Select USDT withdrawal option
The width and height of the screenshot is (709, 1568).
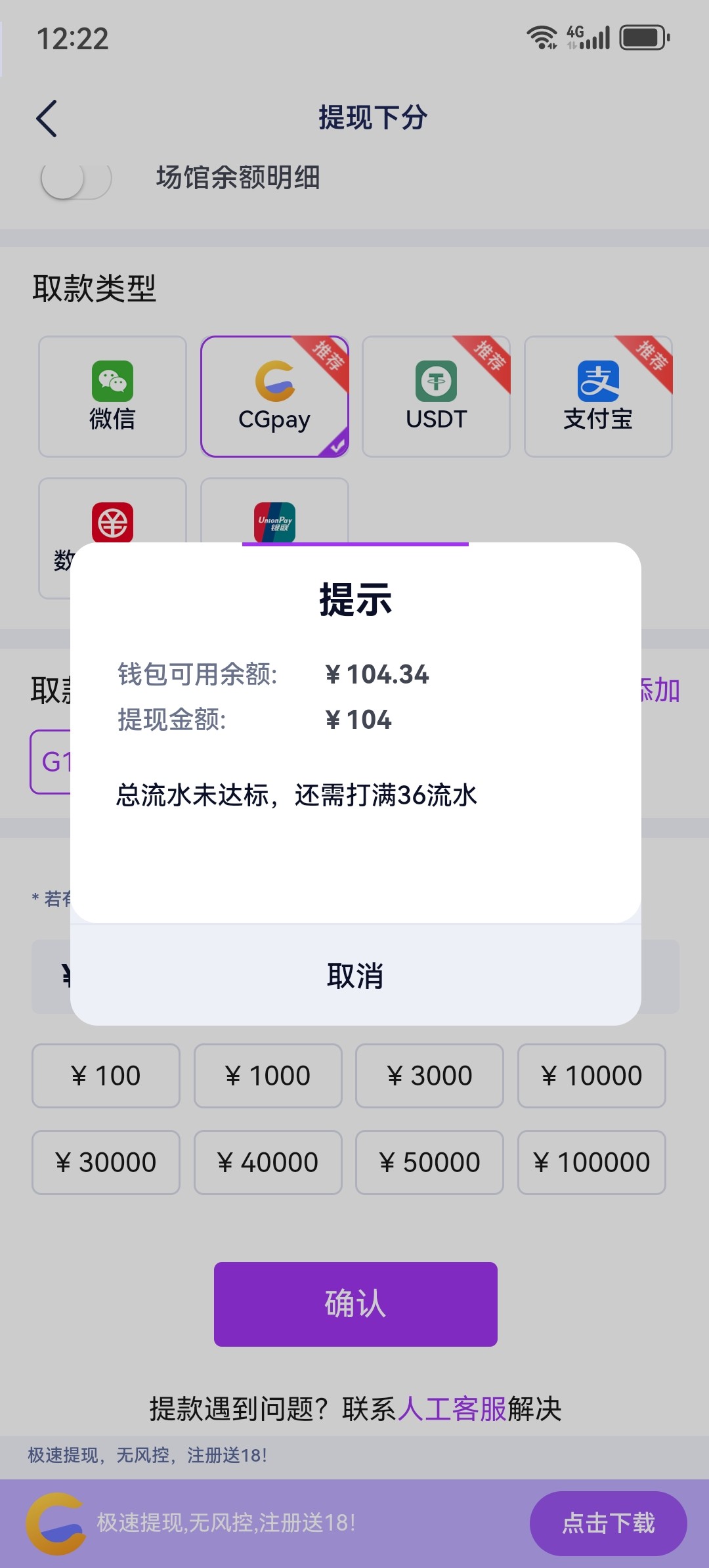pos(436,397)
